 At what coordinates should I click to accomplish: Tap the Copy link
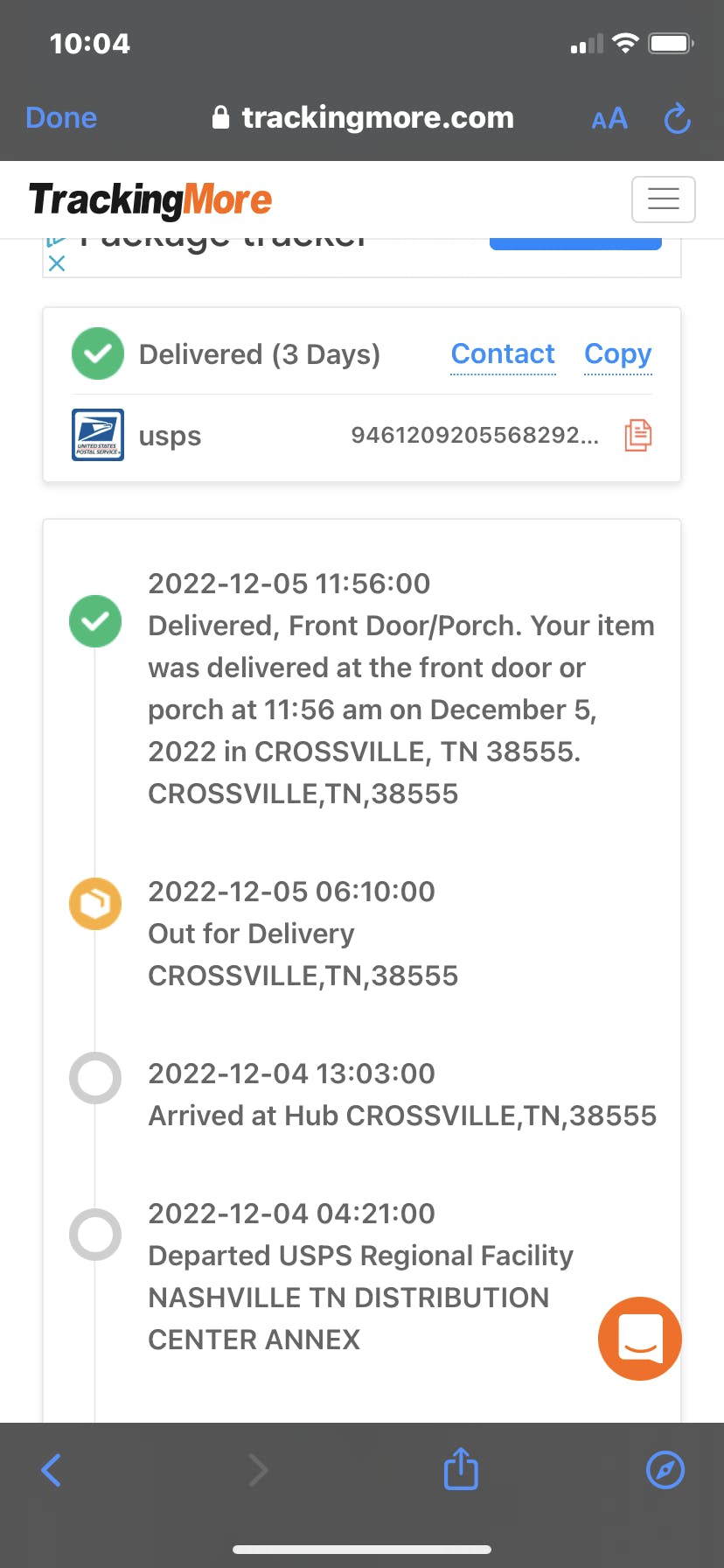point(618,353)
